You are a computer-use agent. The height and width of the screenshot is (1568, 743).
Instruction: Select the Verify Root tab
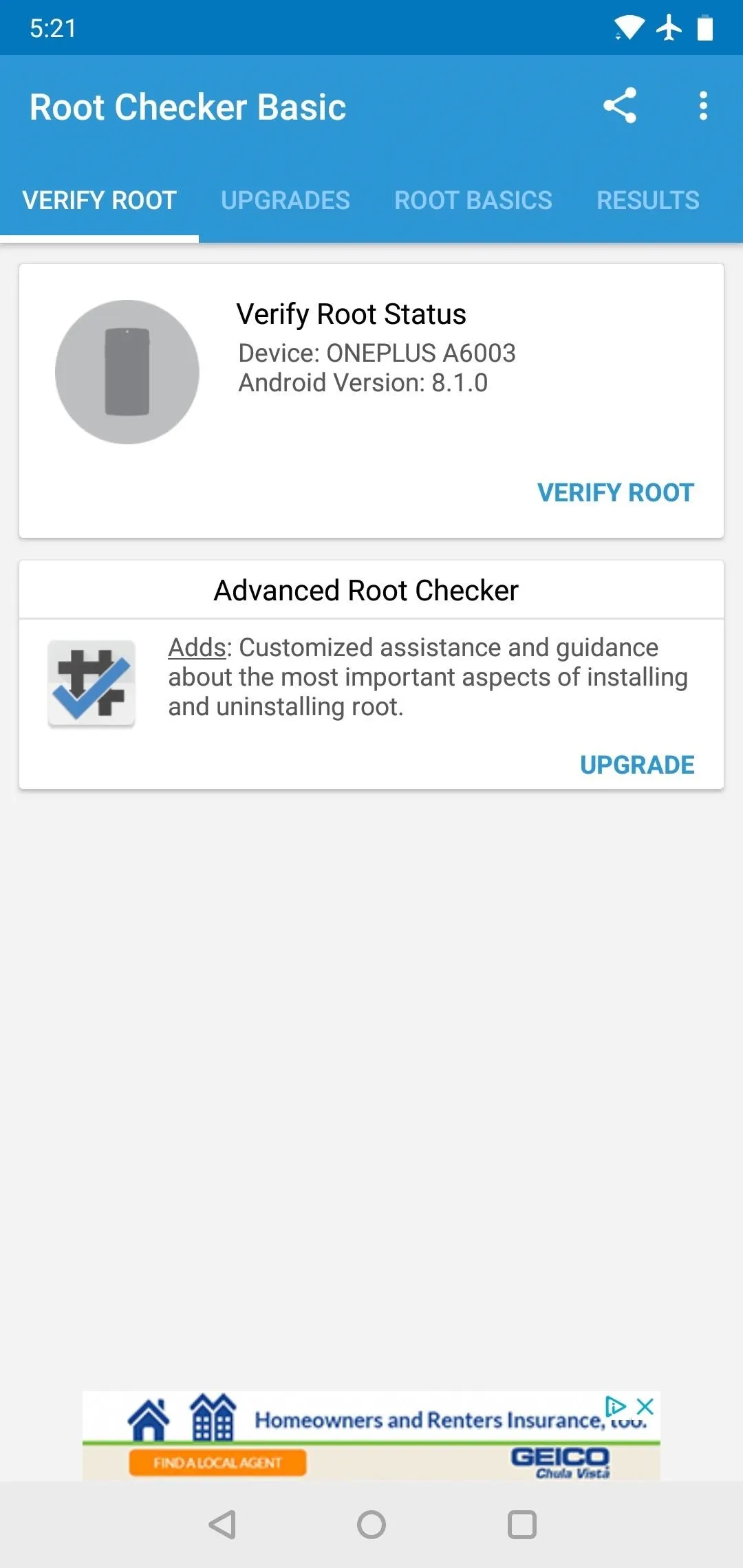[x=100, y=200]
